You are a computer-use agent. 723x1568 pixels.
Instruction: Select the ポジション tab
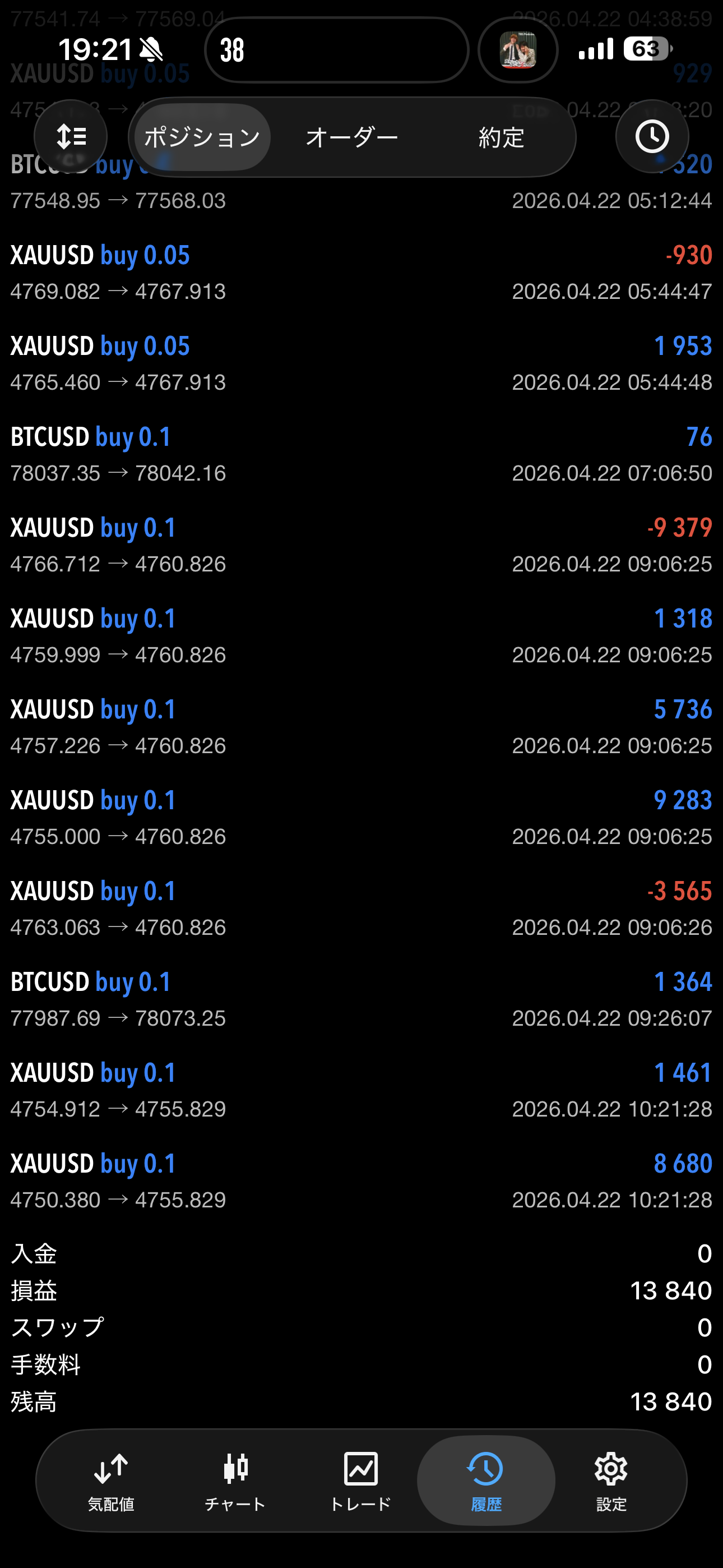pos(202,137)
